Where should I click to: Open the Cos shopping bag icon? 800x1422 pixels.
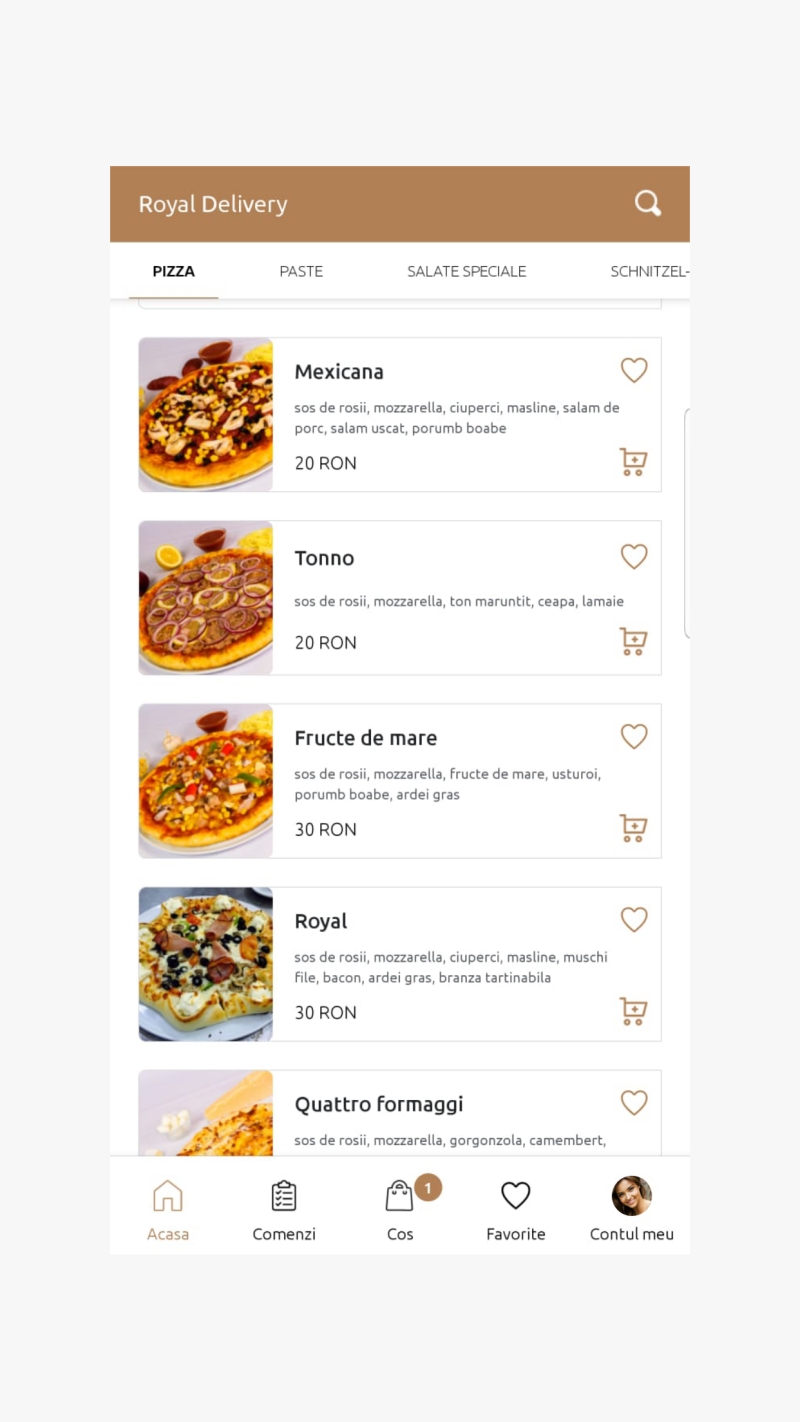click(x=399, y=1195)
